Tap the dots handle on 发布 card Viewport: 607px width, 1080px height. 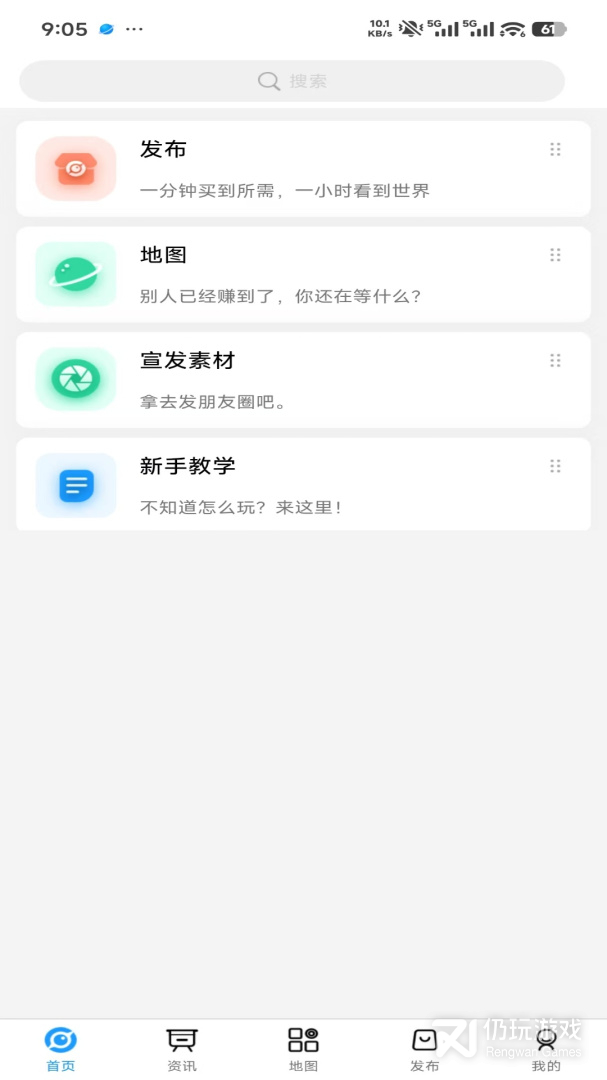coord(555,149)
